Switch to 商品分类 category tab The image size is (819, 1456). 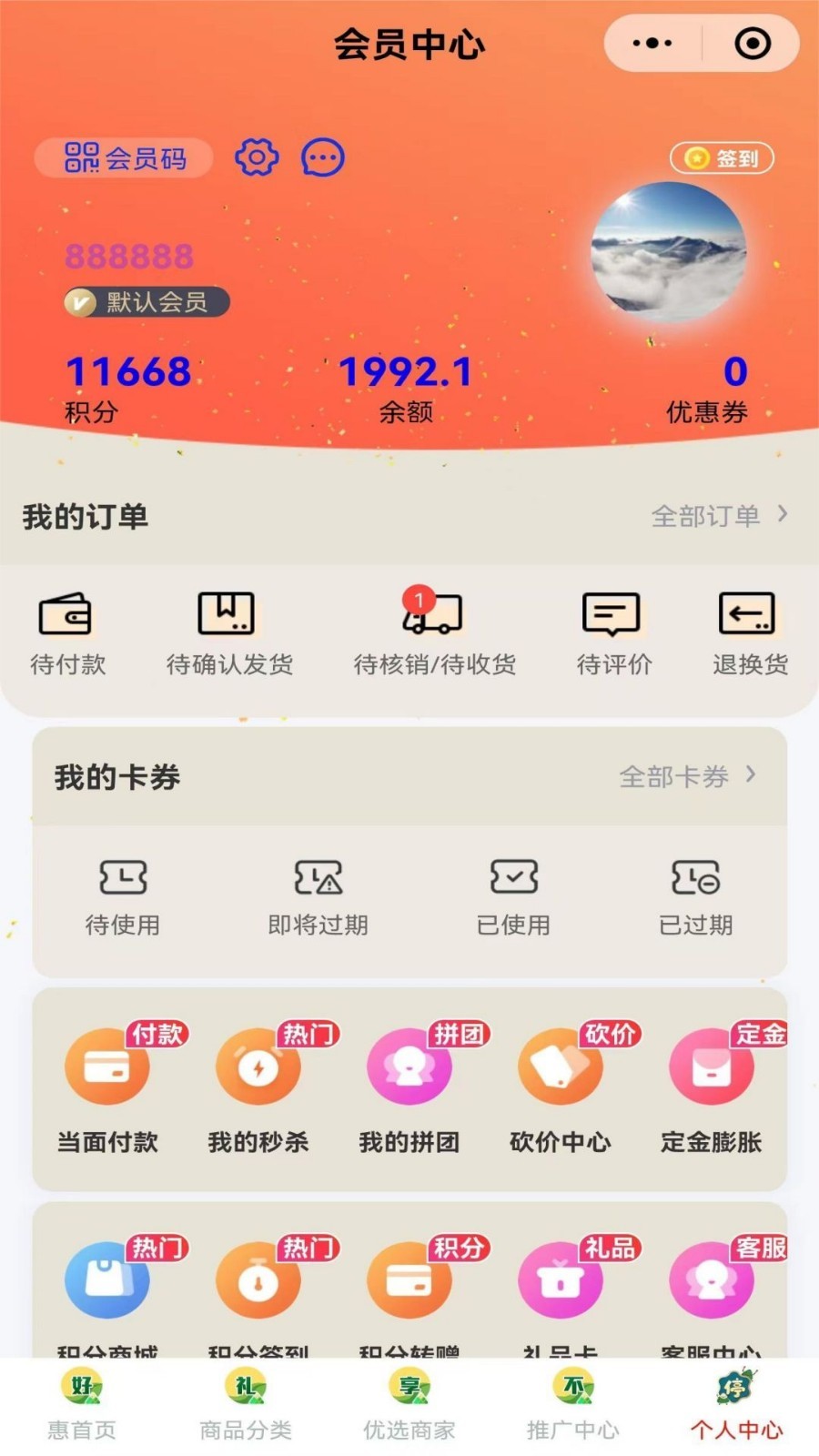click(x=246, y=1406)
